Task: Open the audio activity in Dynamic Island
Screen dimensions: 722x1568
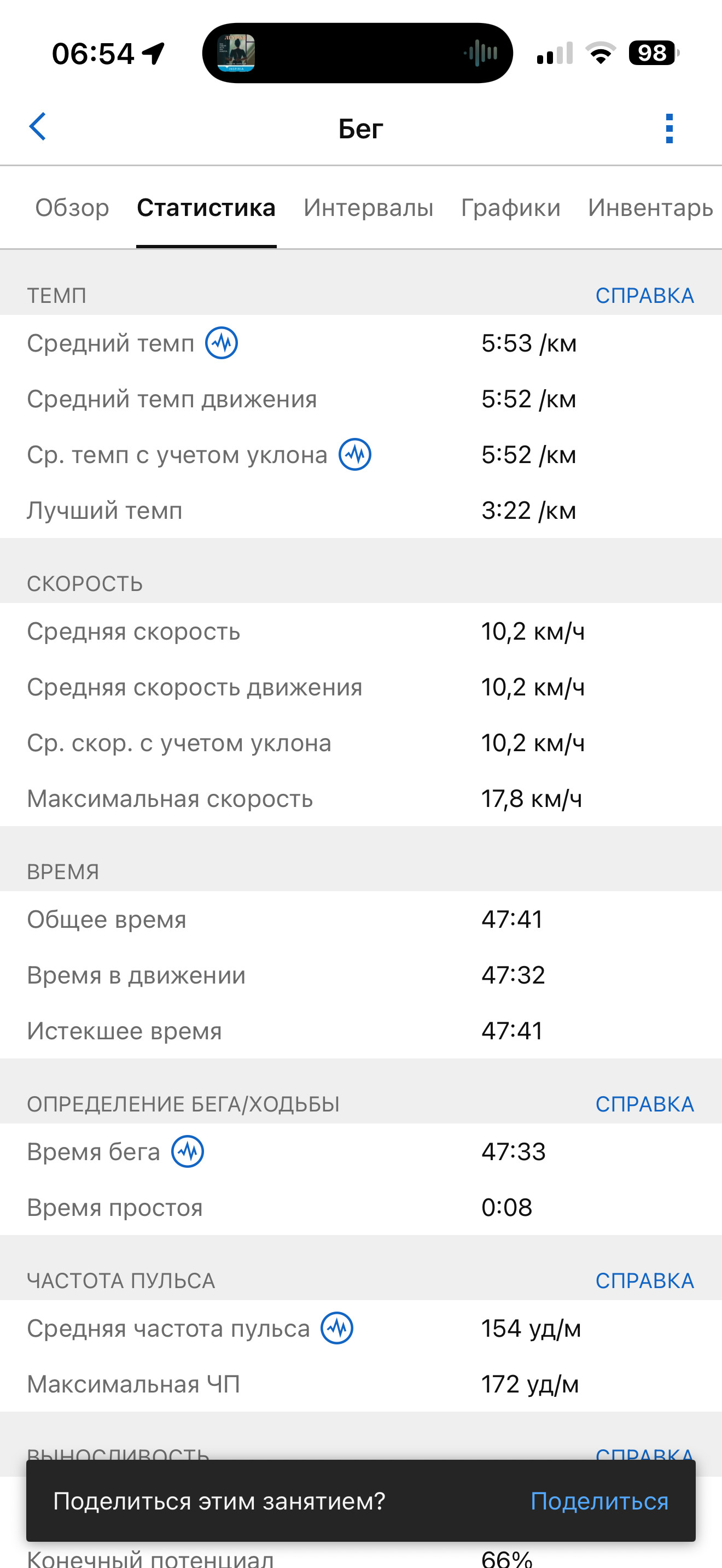Action: click(357, 53)
